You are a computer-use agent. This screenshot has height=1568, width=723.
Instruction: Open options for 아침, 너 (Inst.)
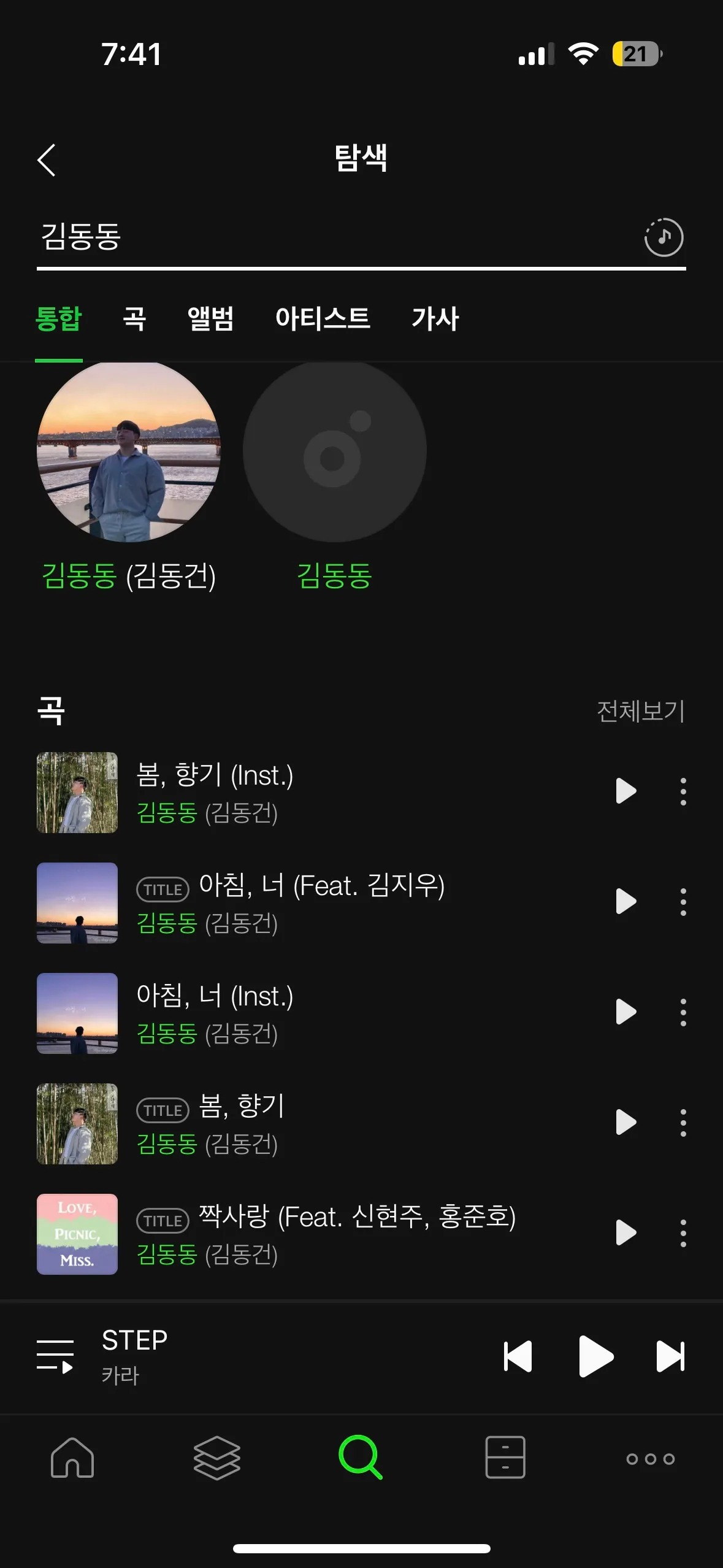[683, 1013]
